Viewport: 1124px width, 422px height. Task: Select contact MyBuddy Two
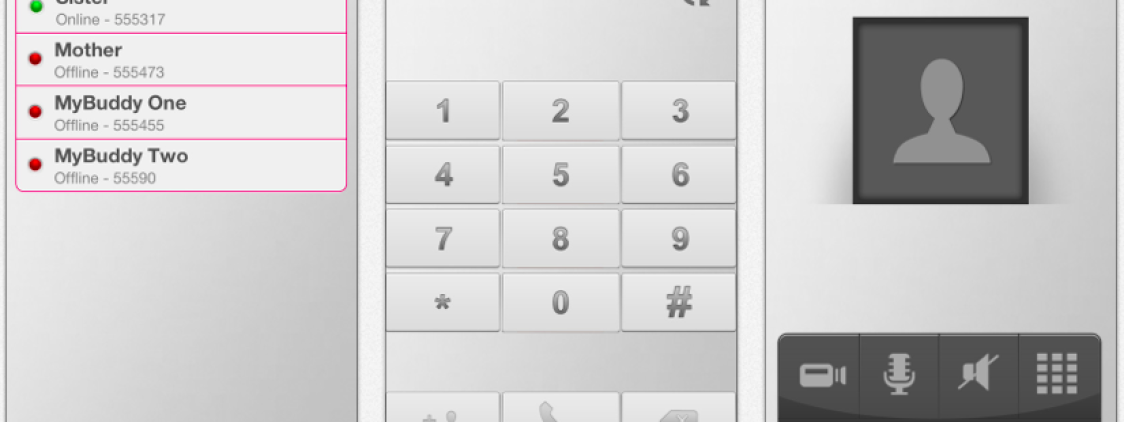point(181,165)
